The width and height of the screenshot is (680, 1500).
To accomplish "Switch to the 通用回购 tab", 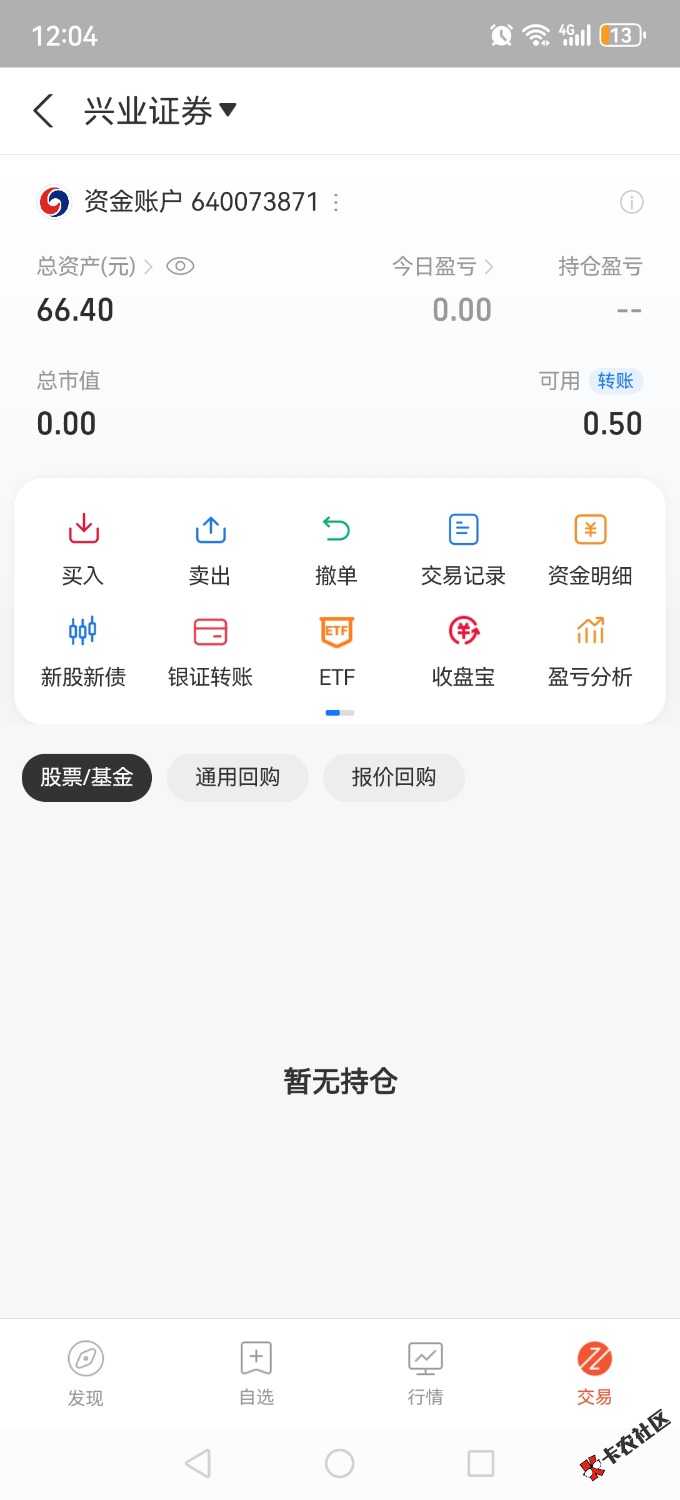I will (237, 777).
